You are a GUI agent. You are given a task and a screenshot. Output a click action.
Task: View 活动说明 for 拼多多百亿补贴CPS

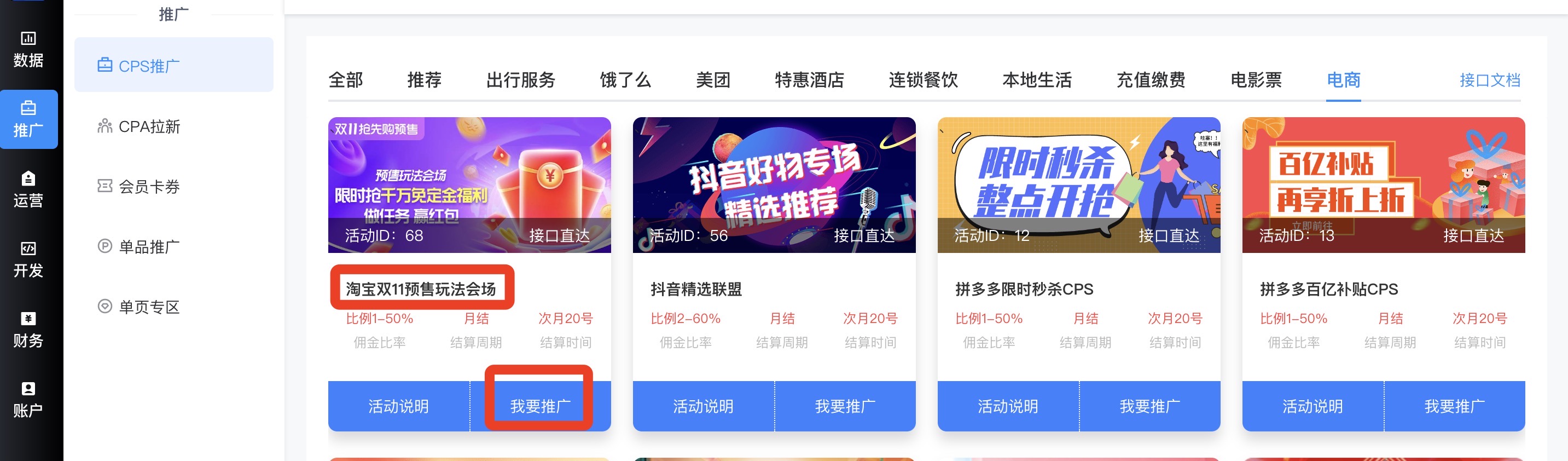1313,406
